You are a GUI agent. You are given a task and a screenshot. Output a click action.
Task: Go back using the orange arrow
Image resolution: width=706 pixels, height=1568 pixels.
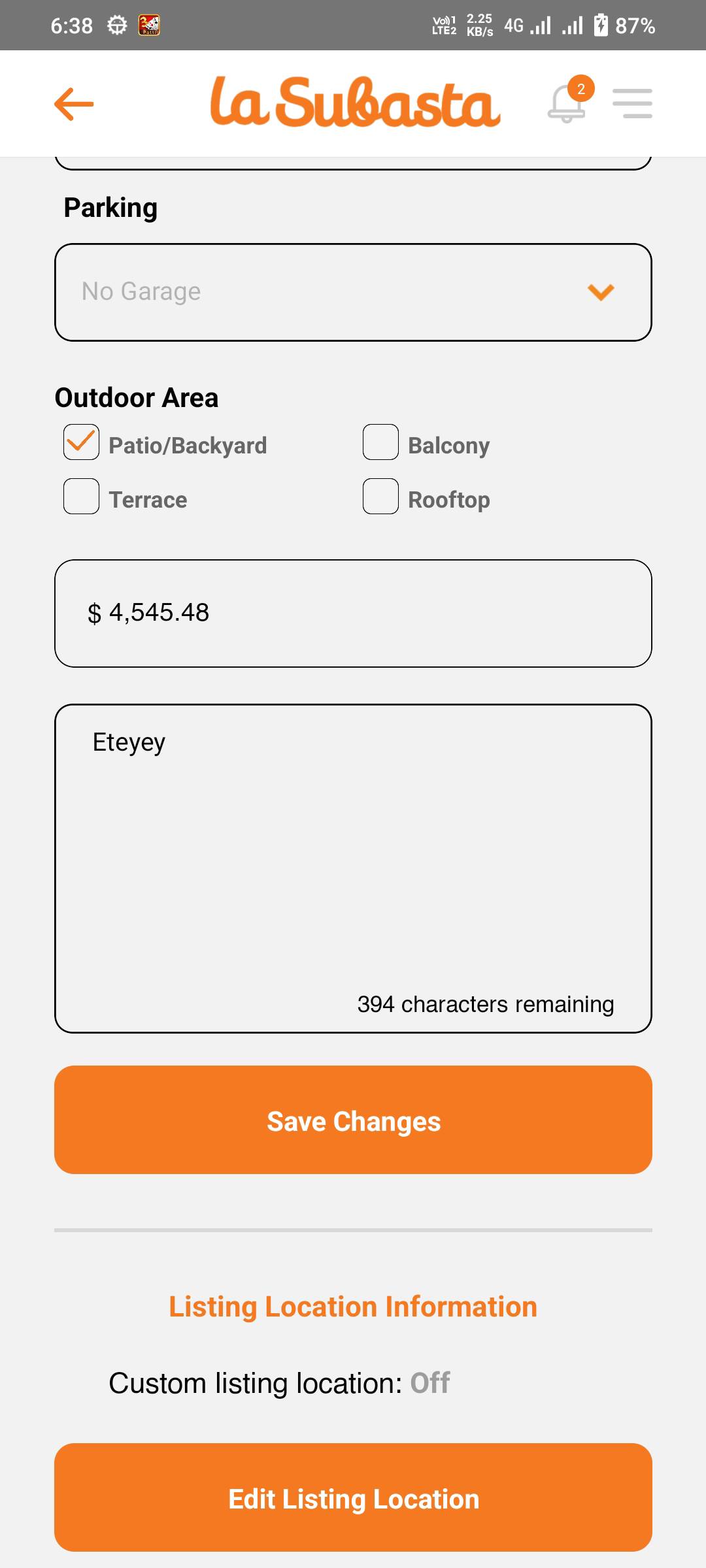point(74,104)
